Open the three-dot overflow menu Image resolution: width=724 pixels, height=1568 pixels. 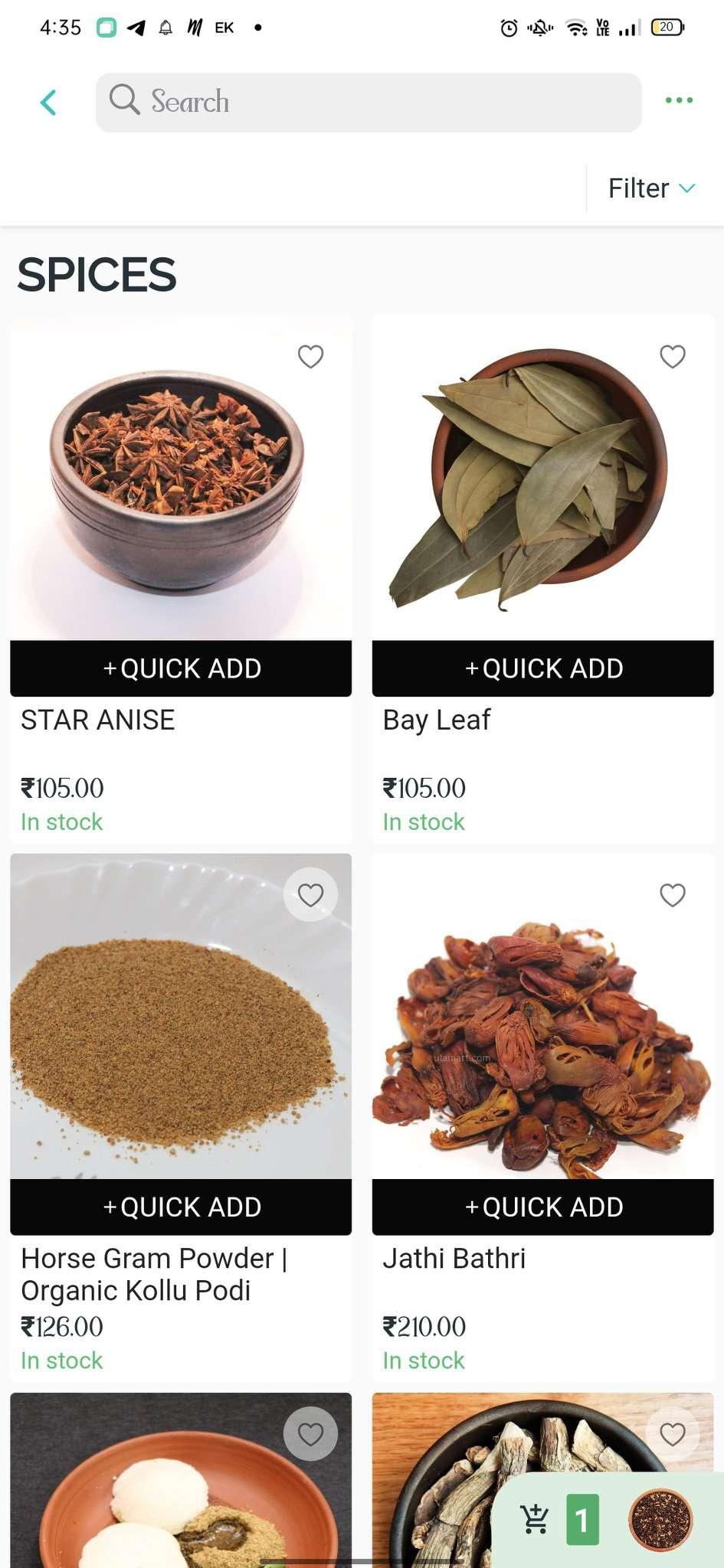(679, 100)
